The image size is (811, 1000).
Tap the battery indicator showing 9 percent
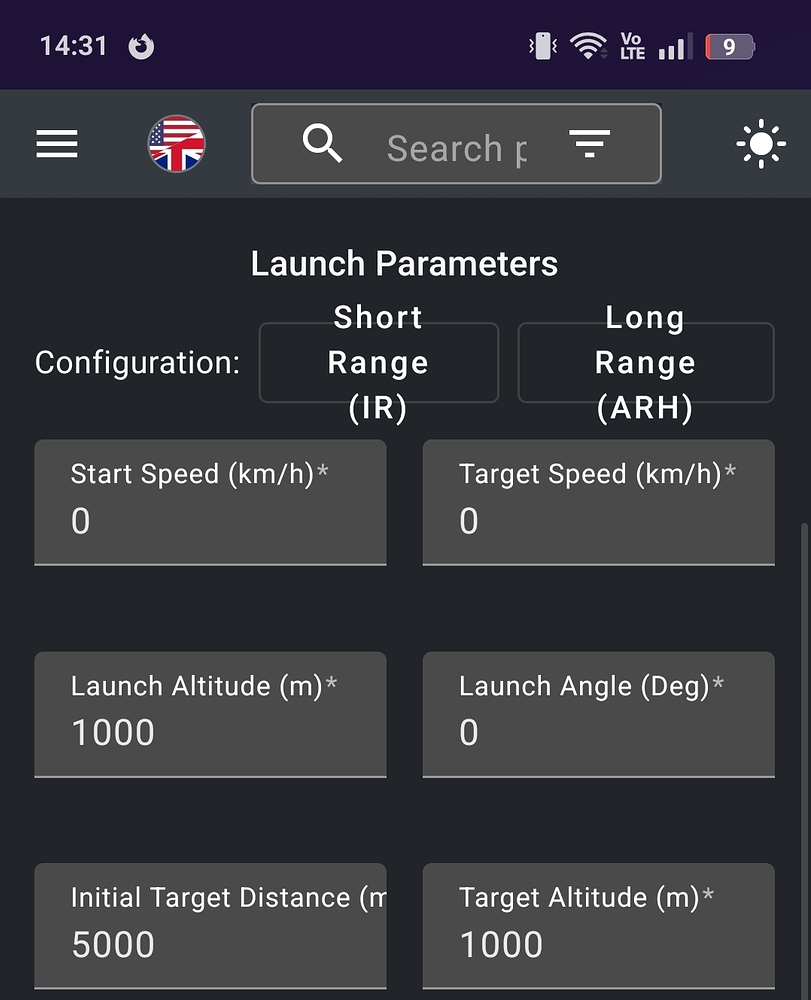(x=729, y=44)
